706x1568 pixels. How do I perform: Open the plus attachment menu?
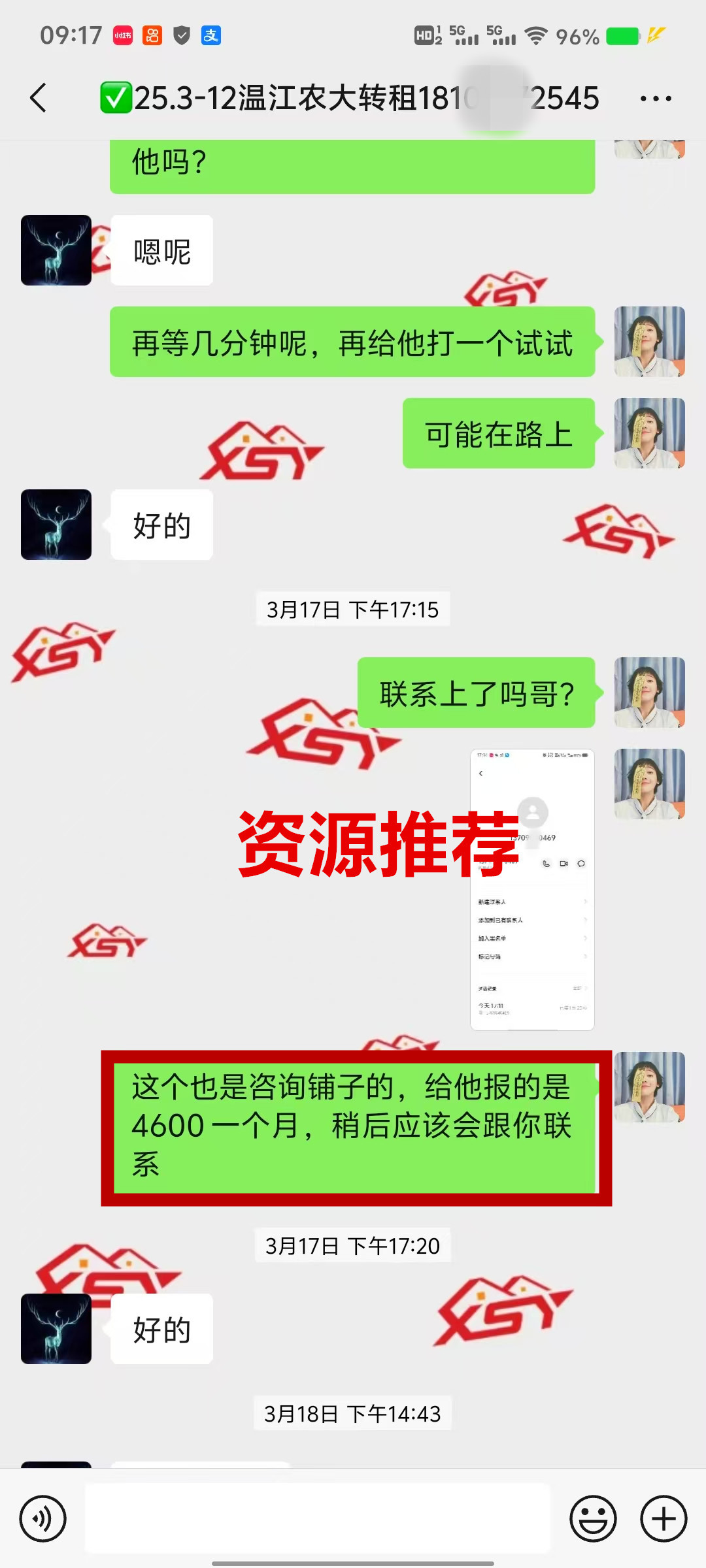(x=664, y=1518)
